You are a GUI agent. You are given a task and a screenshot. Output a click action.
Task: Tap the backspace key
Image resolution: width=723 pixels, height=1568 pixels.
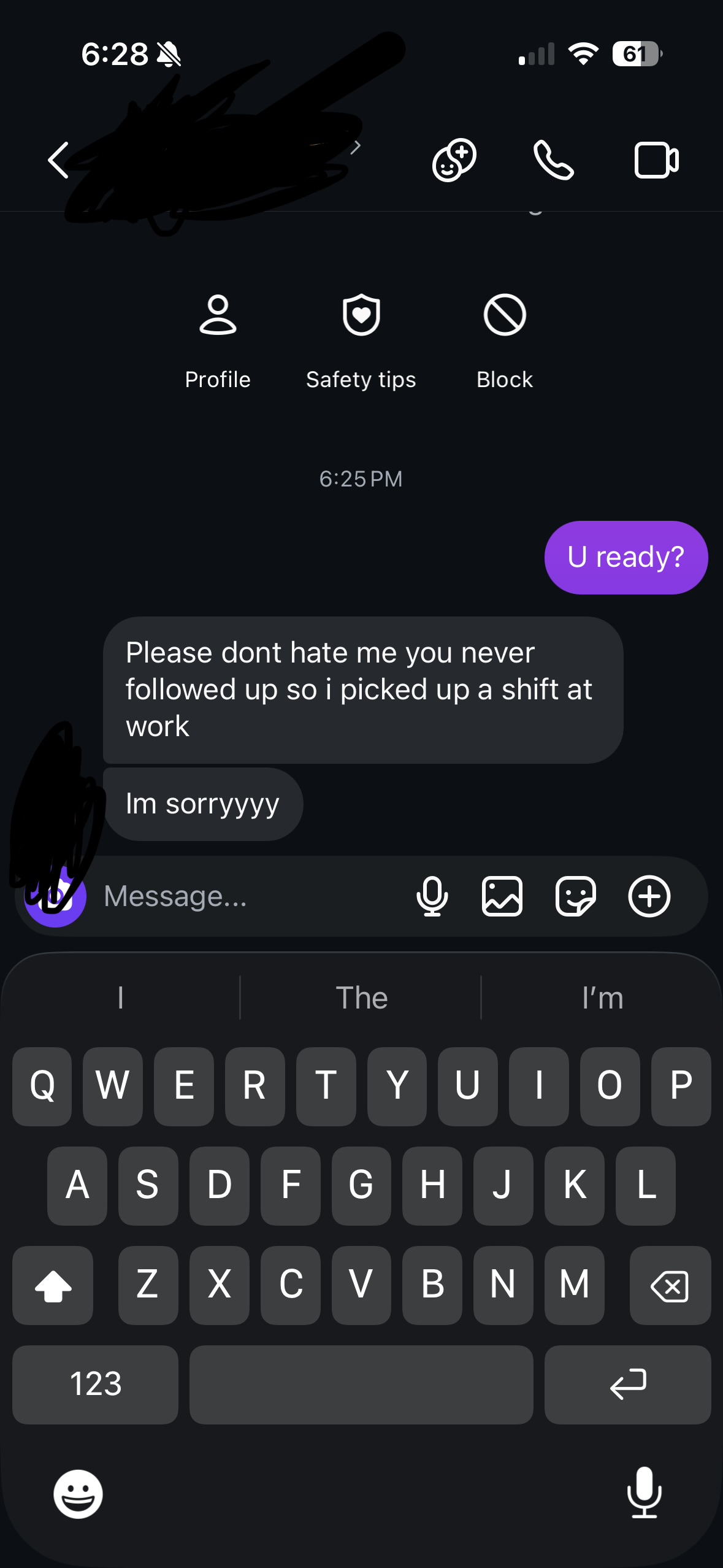tap(670, 1285)
